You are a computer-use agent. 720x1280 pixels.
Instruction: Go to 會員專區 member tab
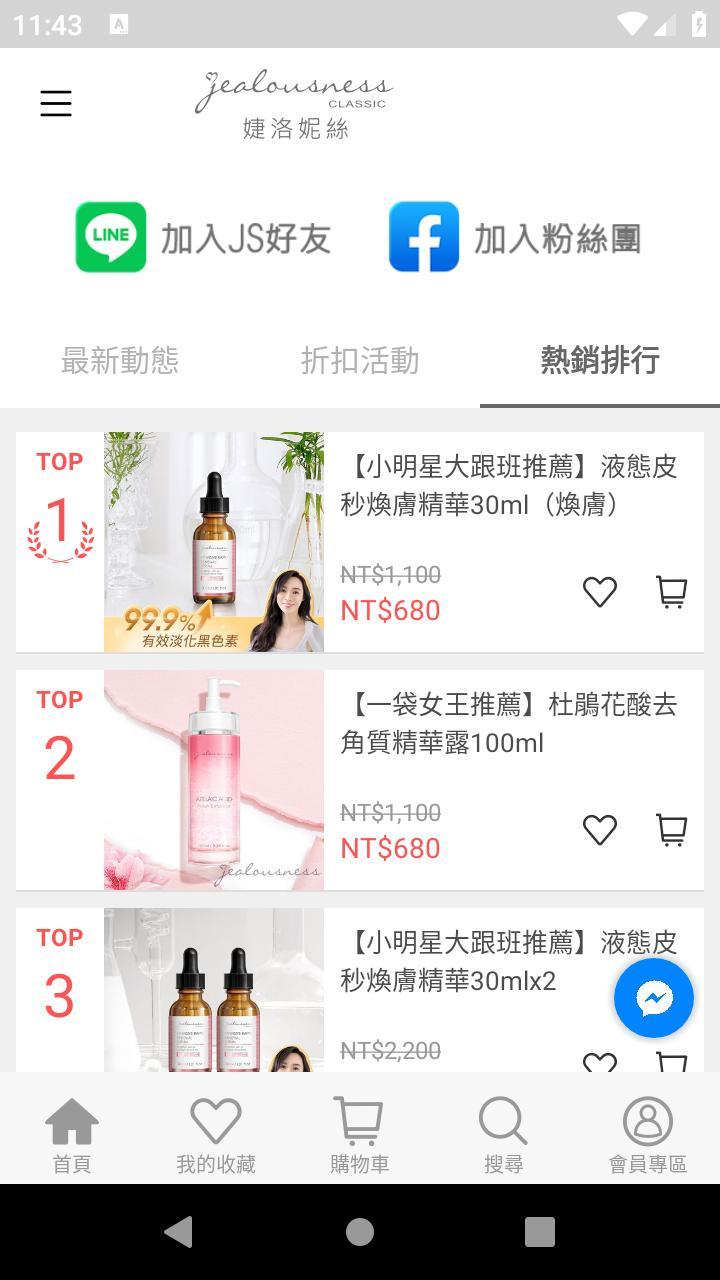[x=648, y=1134]
